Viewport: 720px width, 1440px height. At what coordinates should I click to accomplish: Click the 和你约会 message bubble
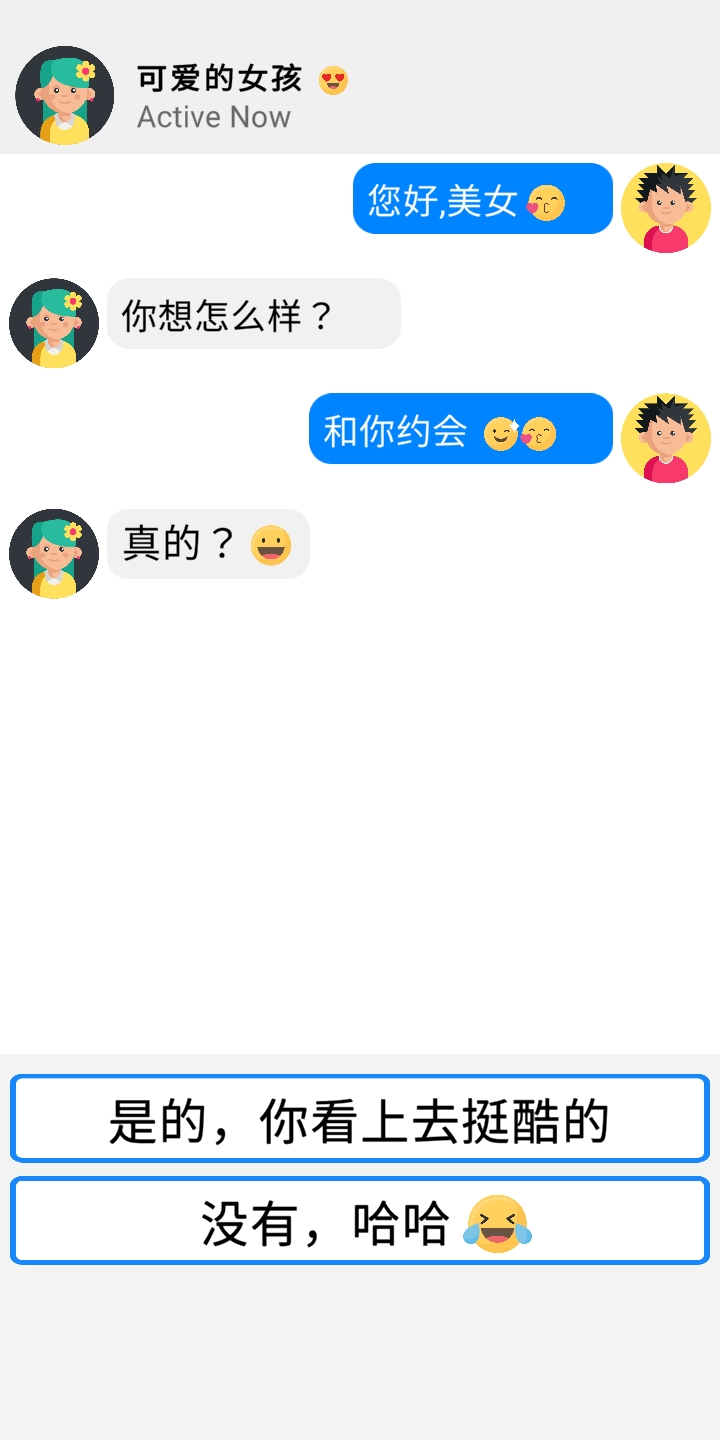[x=460, y=429]
